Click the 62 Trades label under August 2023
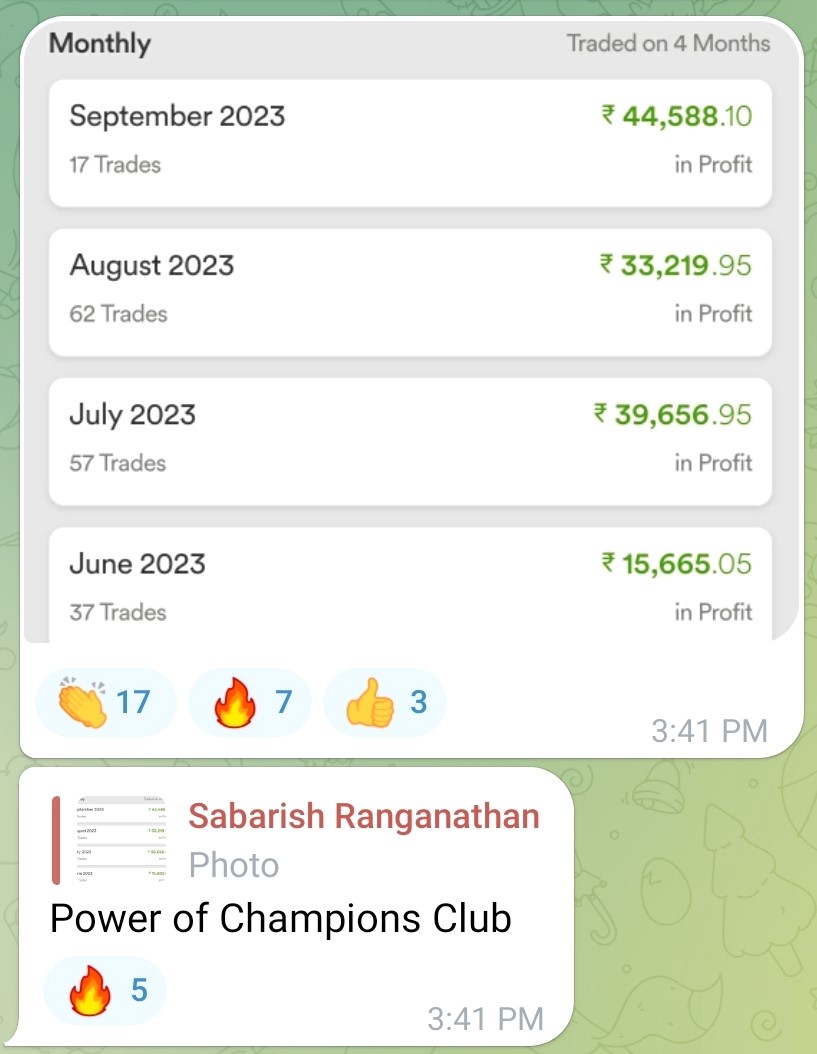 coord(115,314)
